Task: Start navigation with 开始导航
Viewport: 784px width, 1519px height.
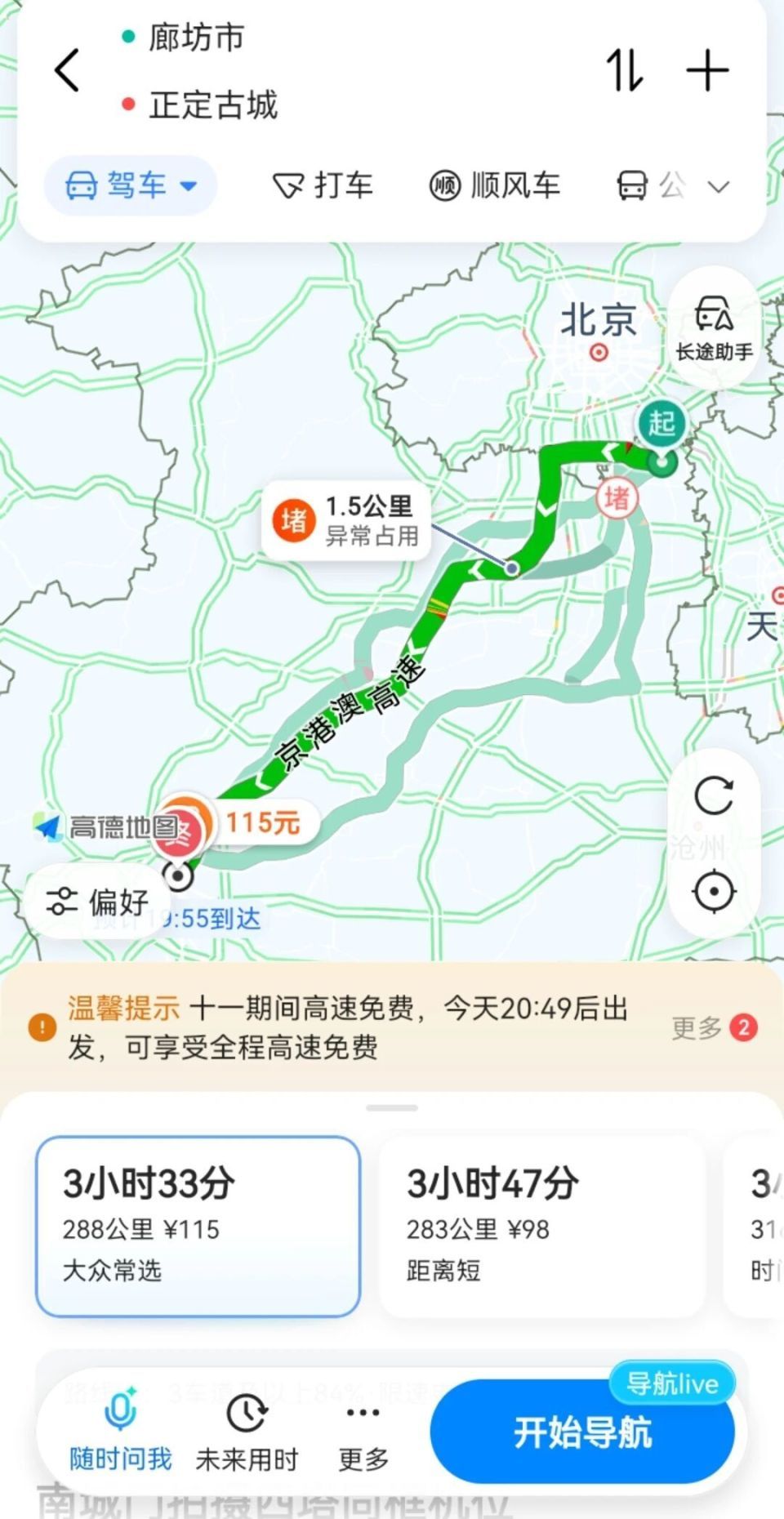Action: click(x=582, y=1432)
